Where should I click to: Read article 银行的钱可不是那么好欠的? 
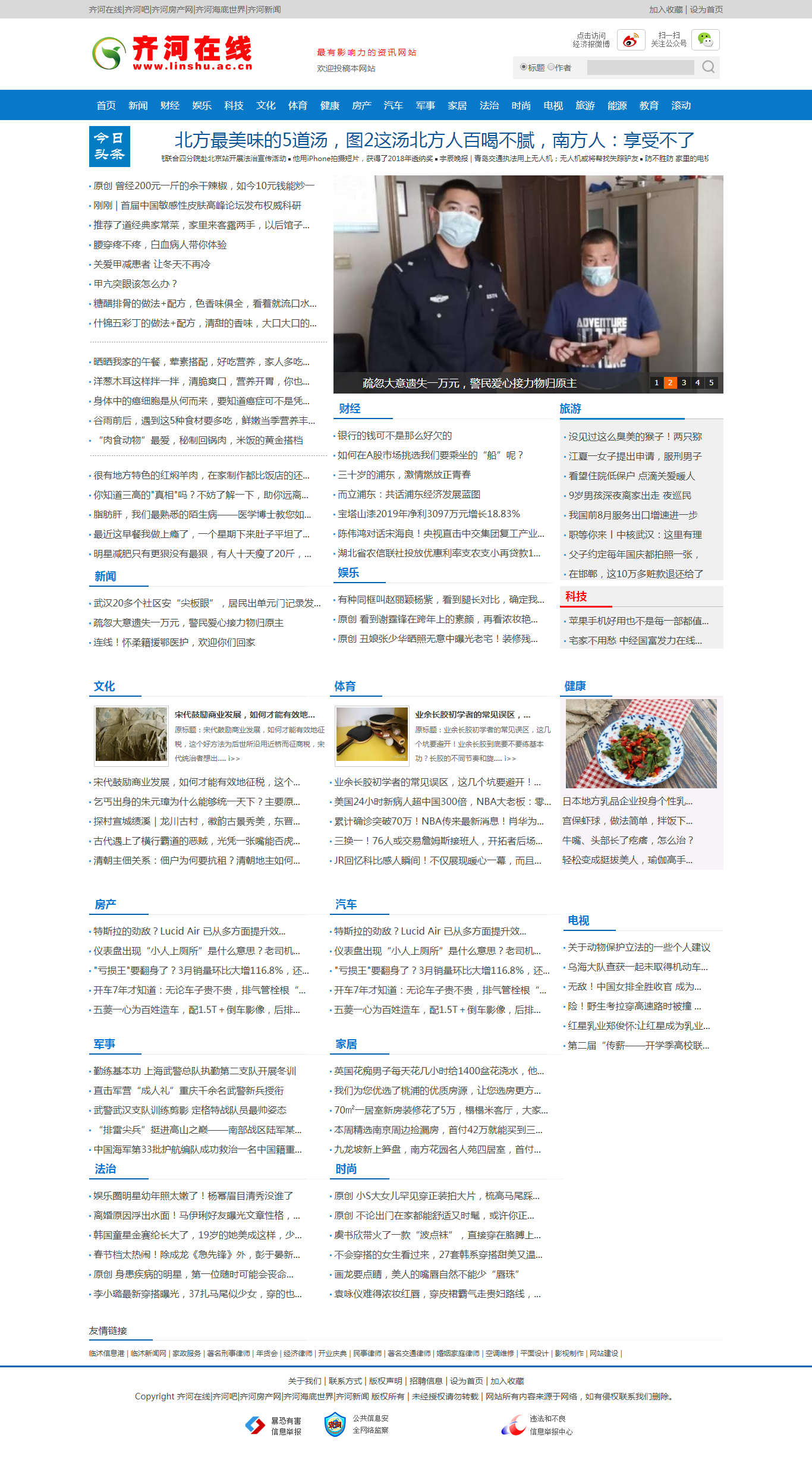[395, 436]
